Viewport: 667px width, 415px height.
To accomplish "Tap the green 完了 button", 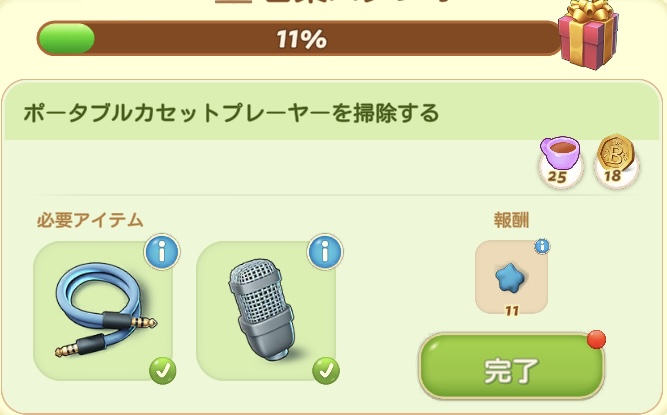I will [x=511, y=367].
